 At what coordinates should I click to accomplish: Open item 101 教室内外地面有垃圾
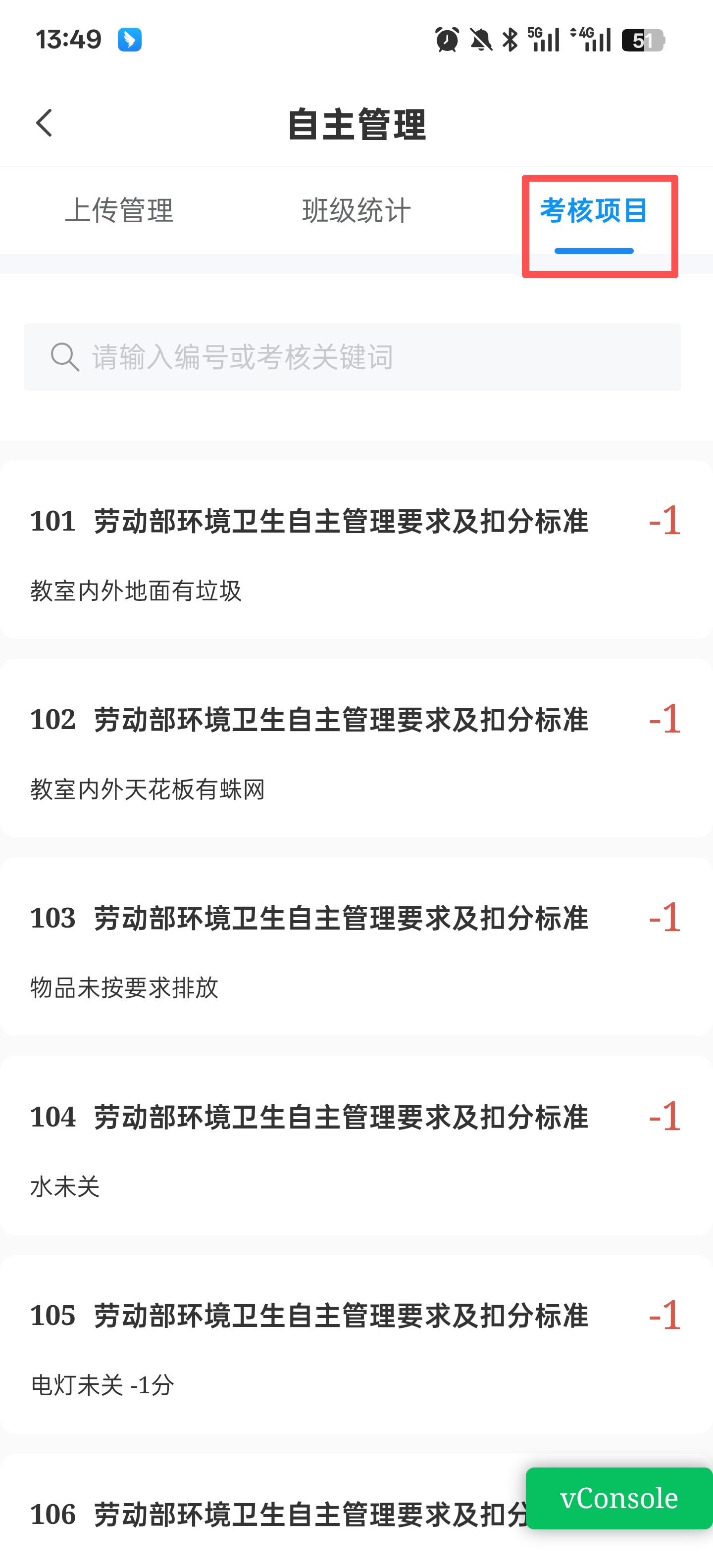(x=356, y=550)
